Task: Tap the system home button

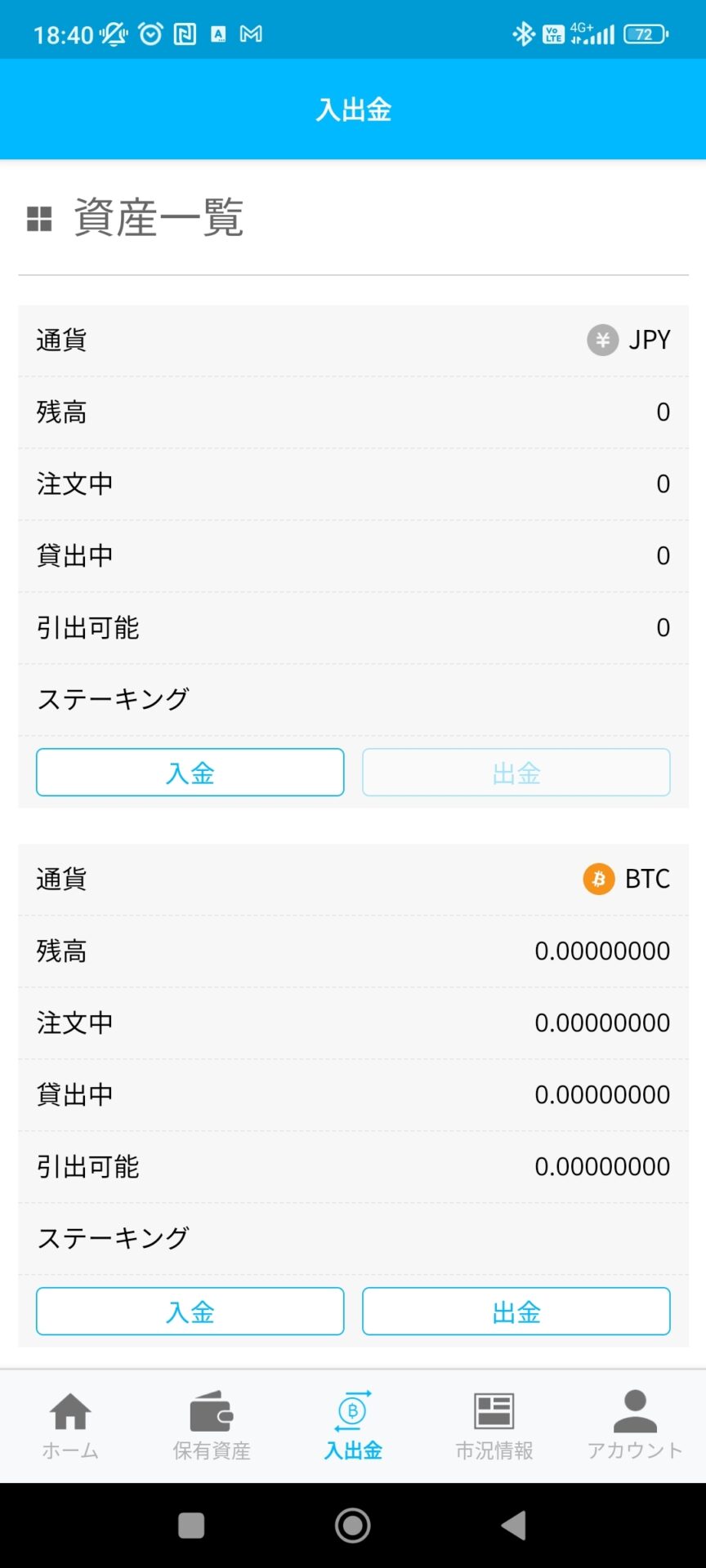Action: click(353, 1525)
